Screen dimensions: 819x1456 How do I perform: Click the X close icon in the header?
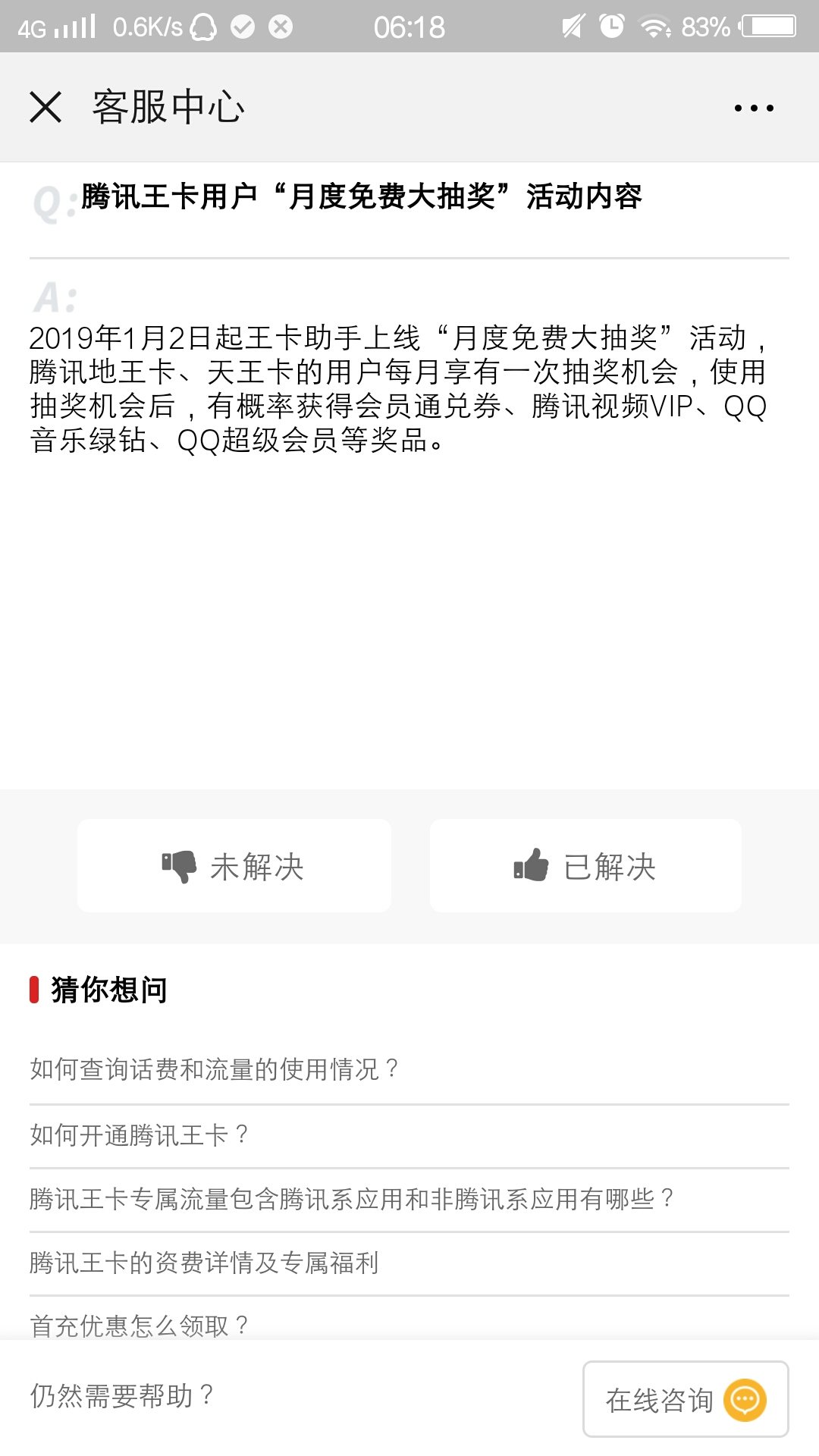[45, 108]
